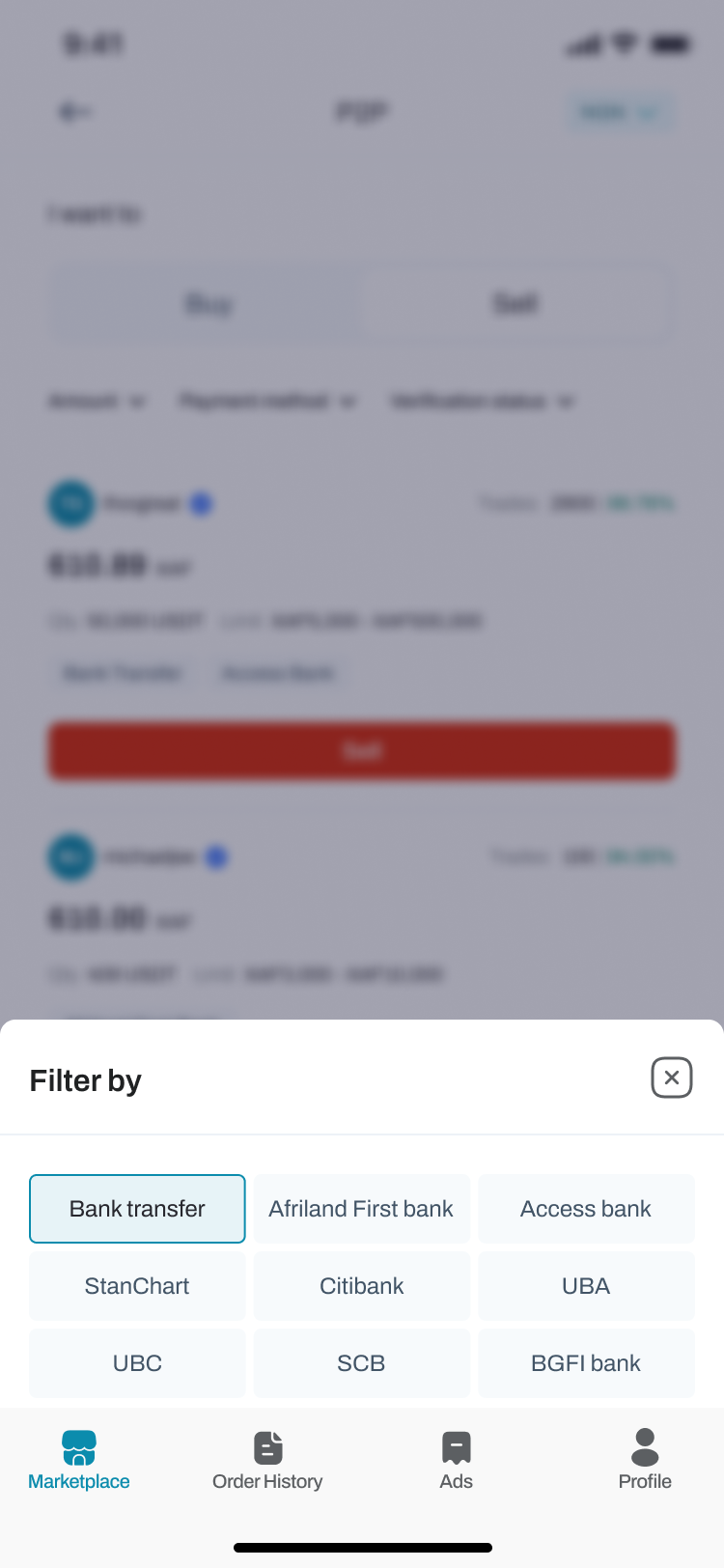Screen dimensions: 724x1568
Task: Open the Order History tab
Action: [267, 1460]
